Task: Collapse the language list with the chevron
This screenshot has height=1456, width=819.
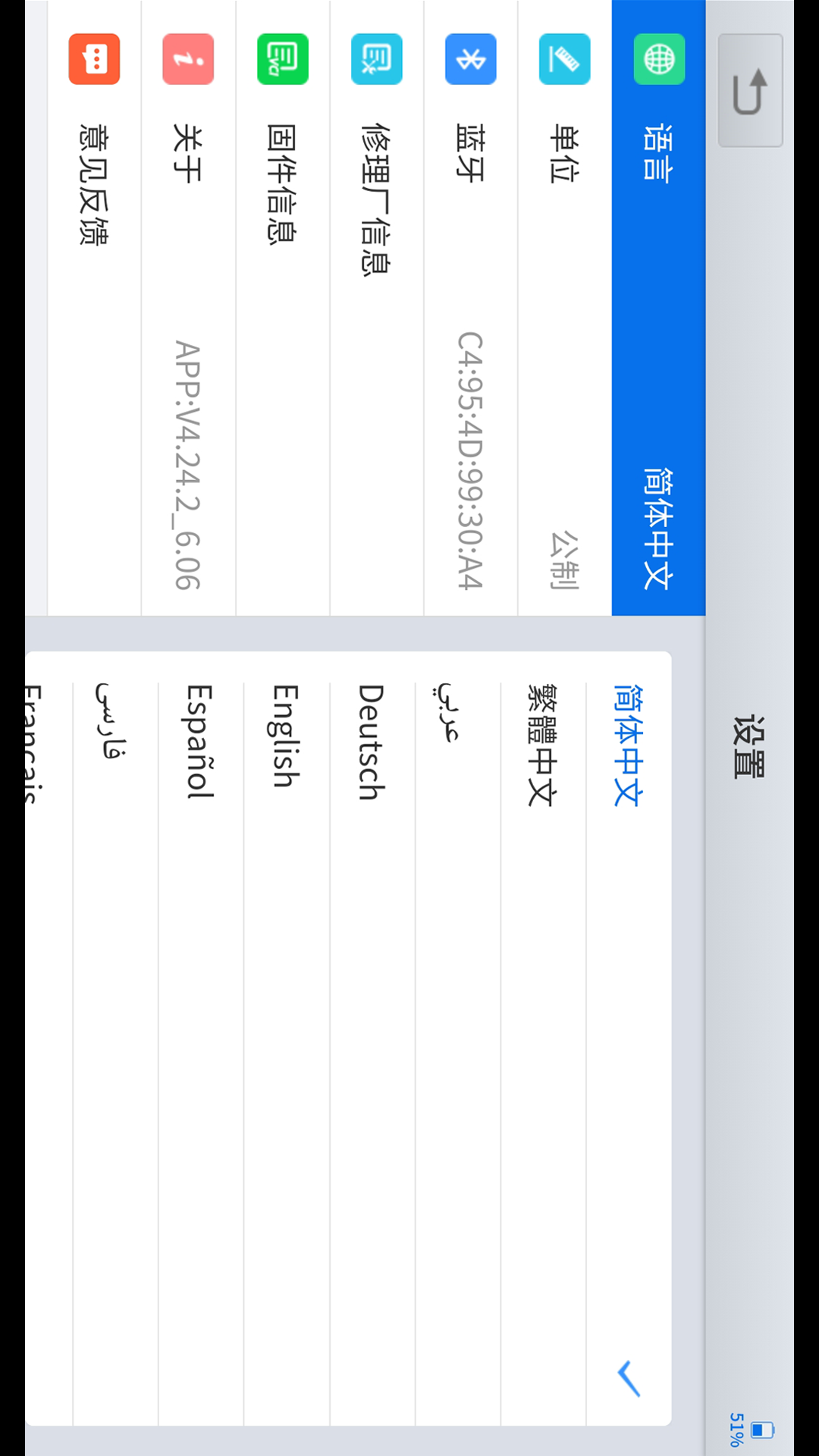Action: pyautogui.click(x=629, y=1378)
